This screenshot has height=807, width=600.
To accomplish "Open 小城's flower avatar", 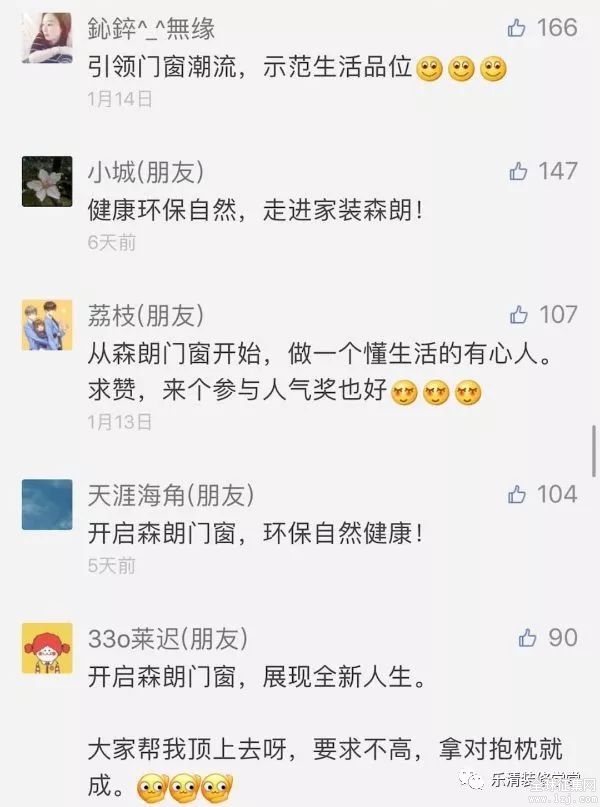I will pos(47,182).
